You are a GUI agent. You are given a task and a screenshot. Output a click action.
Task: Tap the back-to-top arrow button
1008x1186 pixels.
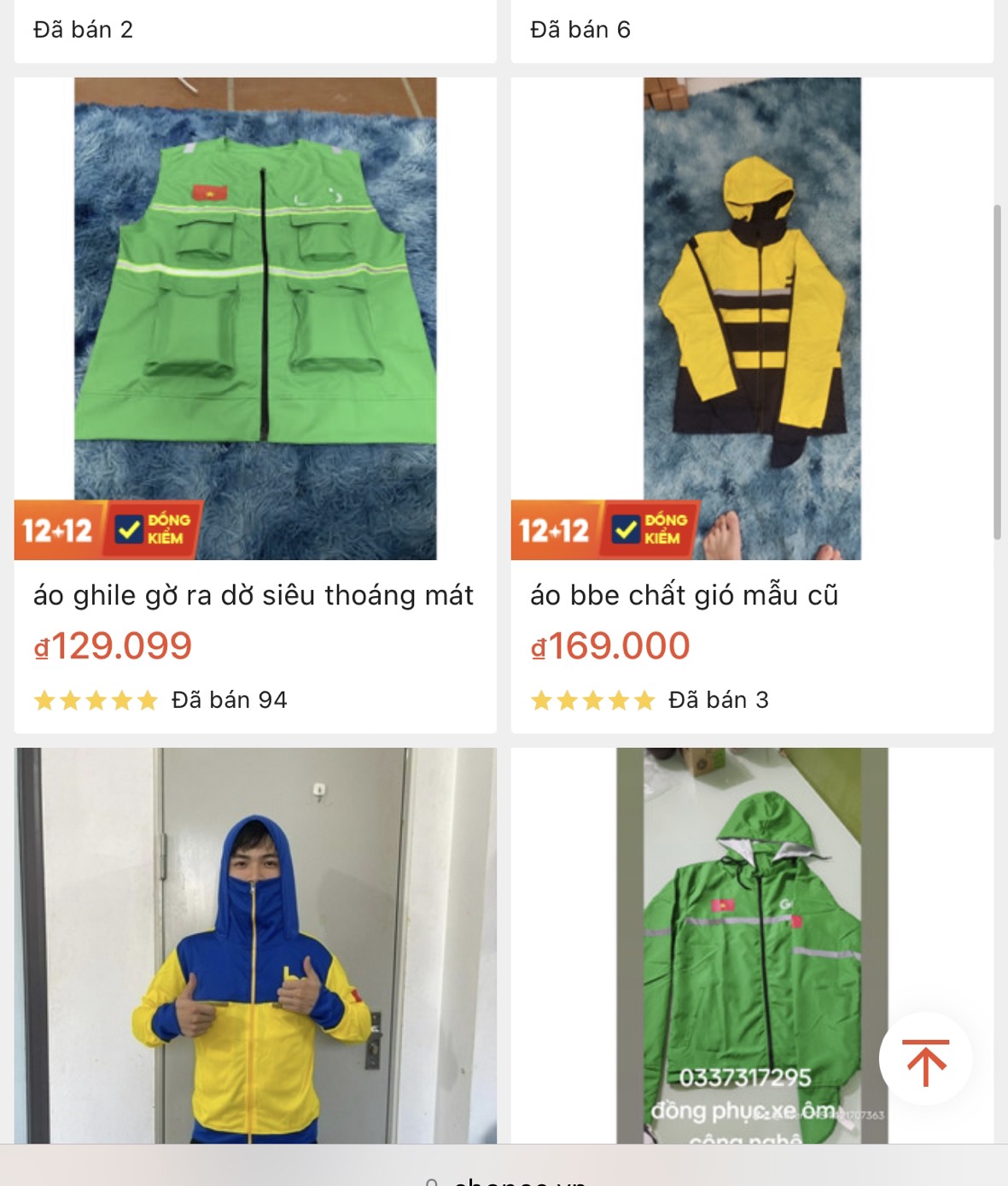[x=926, y=1060]
